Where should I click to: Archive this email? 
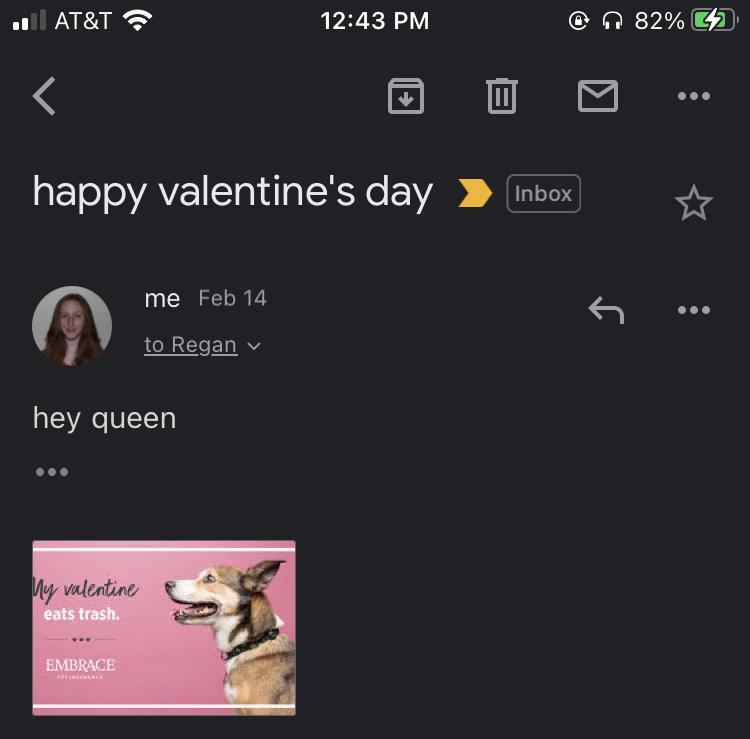(406, 96)
